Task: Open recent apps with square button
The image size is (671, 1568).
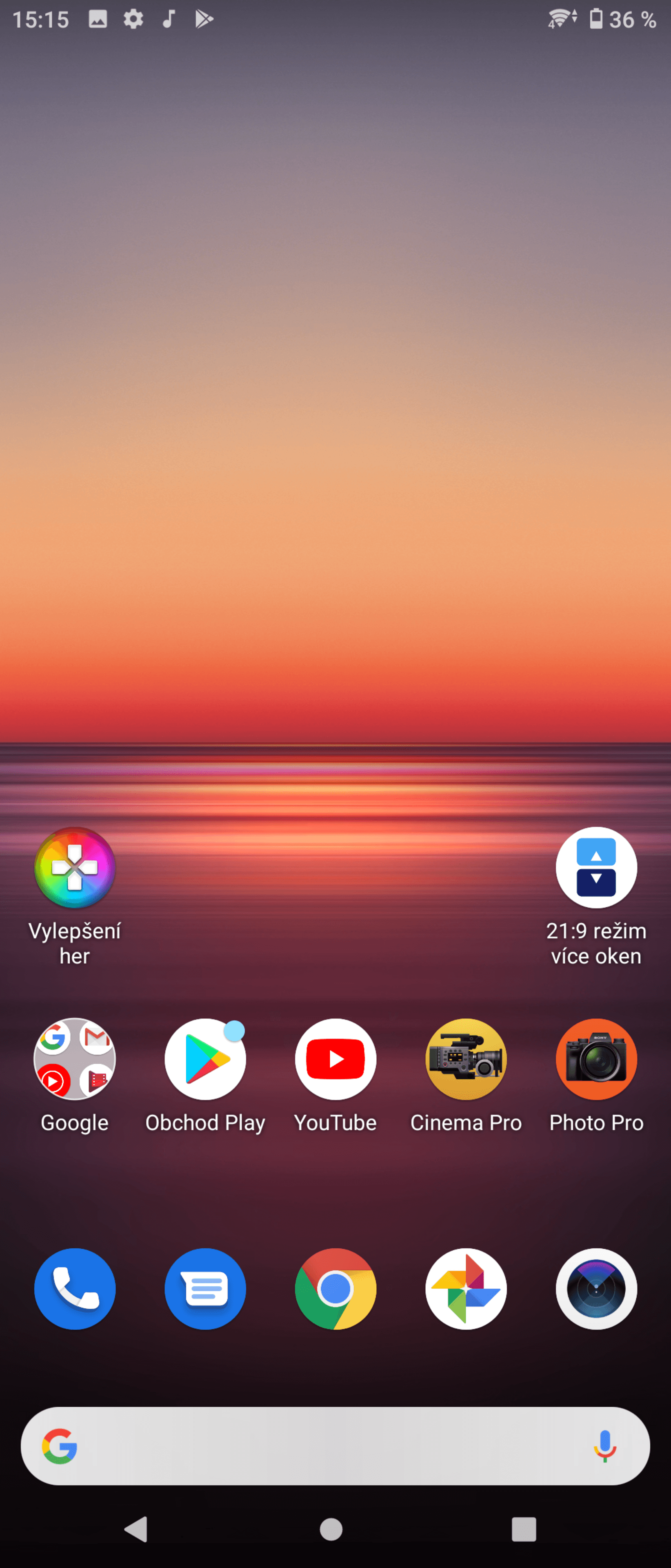Action: [523, 1529]
